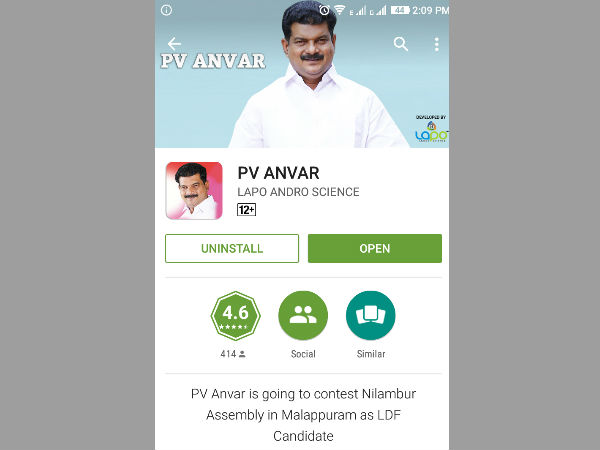
Task: Browse the Social category
Action: [x=303, y=316]
